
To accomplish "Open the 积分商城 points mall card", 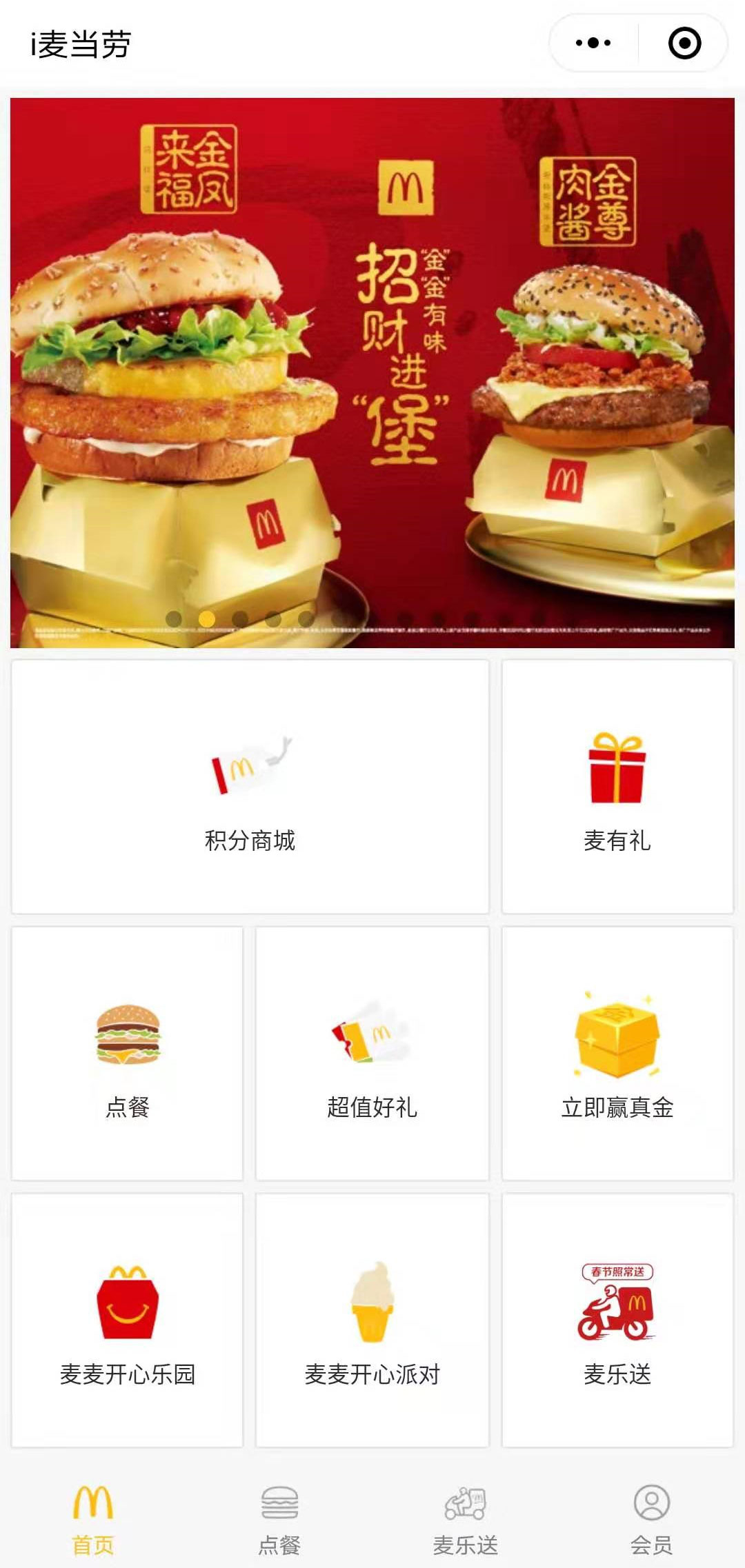I will pos(250,787).
